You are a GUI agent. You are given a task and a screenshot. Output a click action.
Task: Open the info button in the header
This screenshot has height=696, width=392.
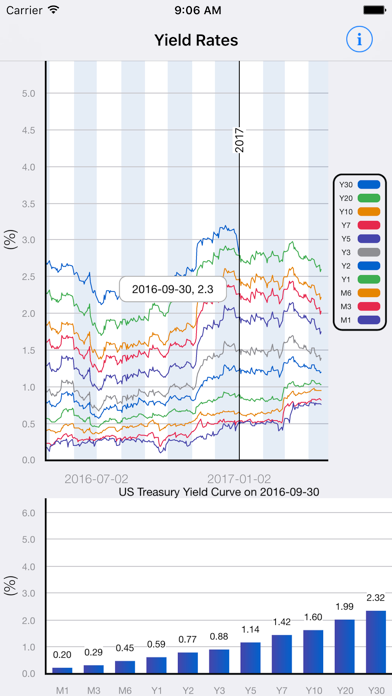(x=359, y=40)
